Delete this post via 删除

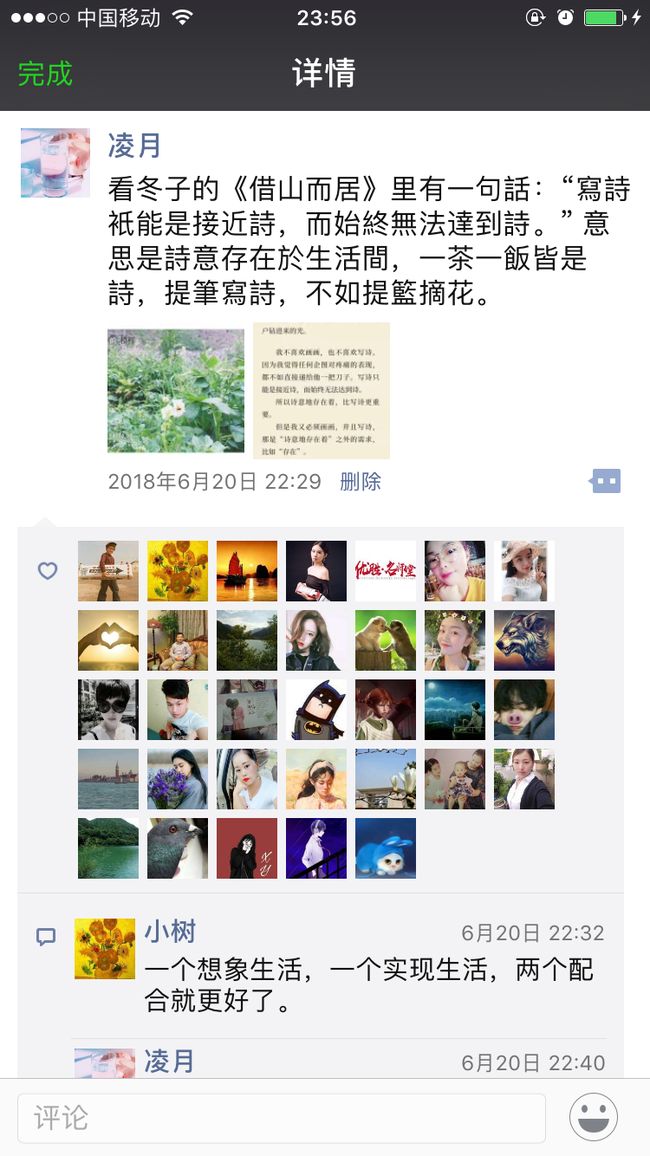pyautogui.click(x=360, y=481)
